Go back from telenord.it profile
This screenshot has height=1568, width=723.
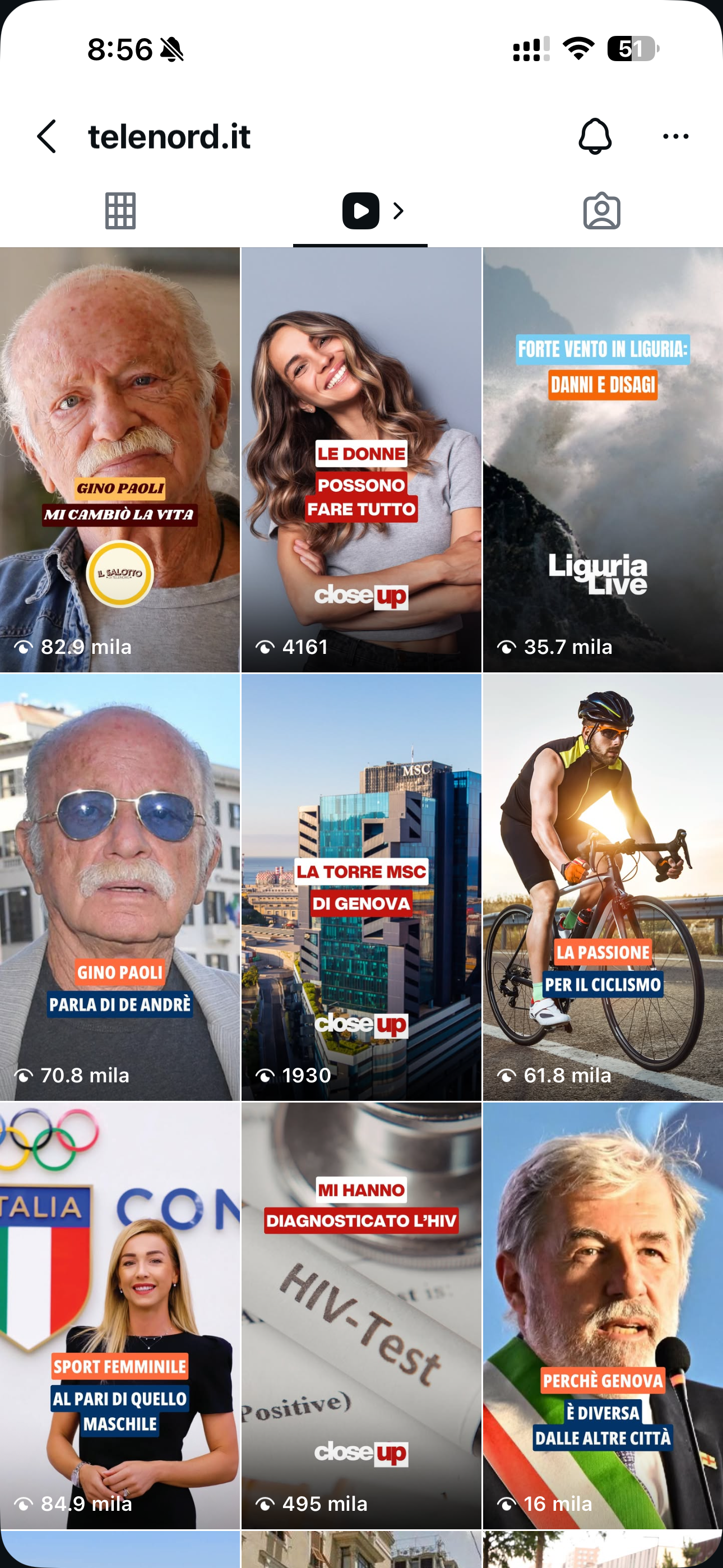pos(47,136)
